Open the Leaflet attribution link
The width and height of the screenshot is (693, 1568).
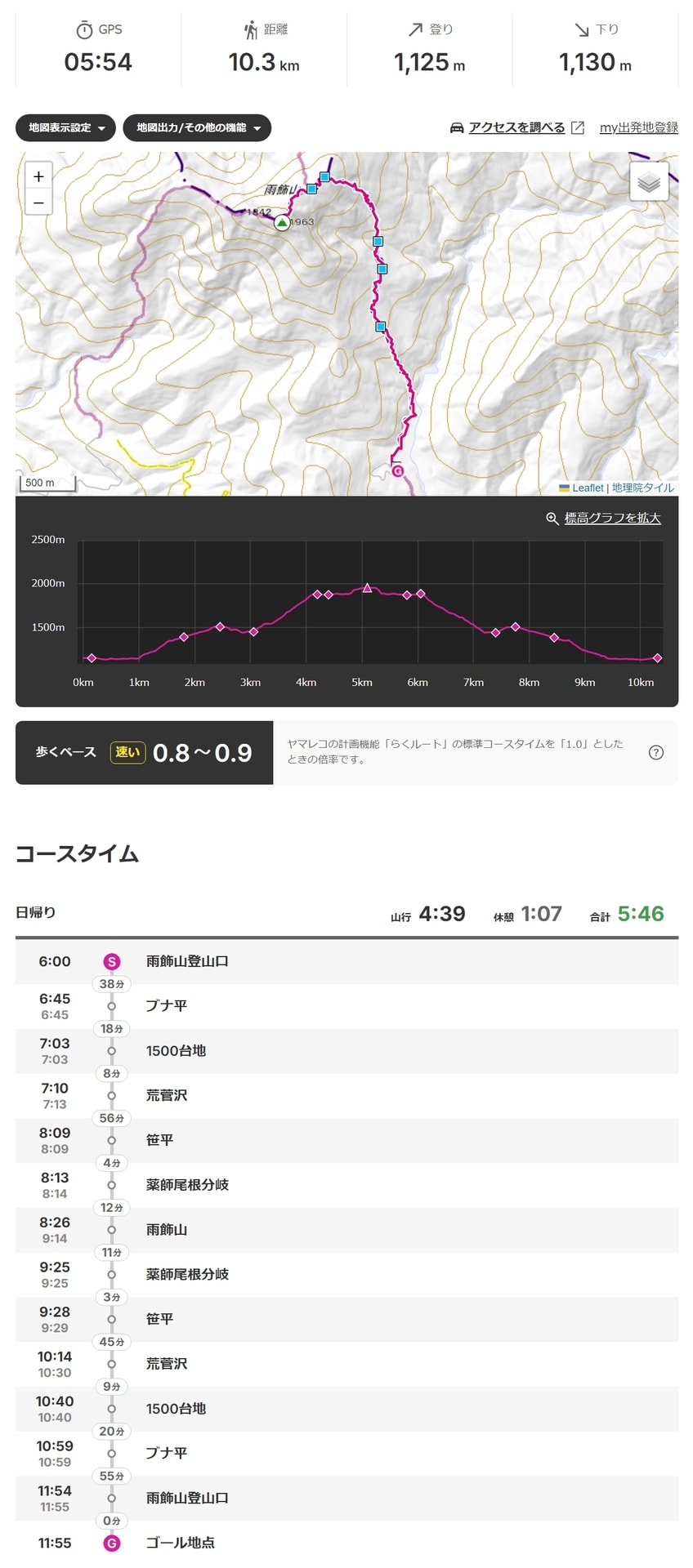[587, 488]
